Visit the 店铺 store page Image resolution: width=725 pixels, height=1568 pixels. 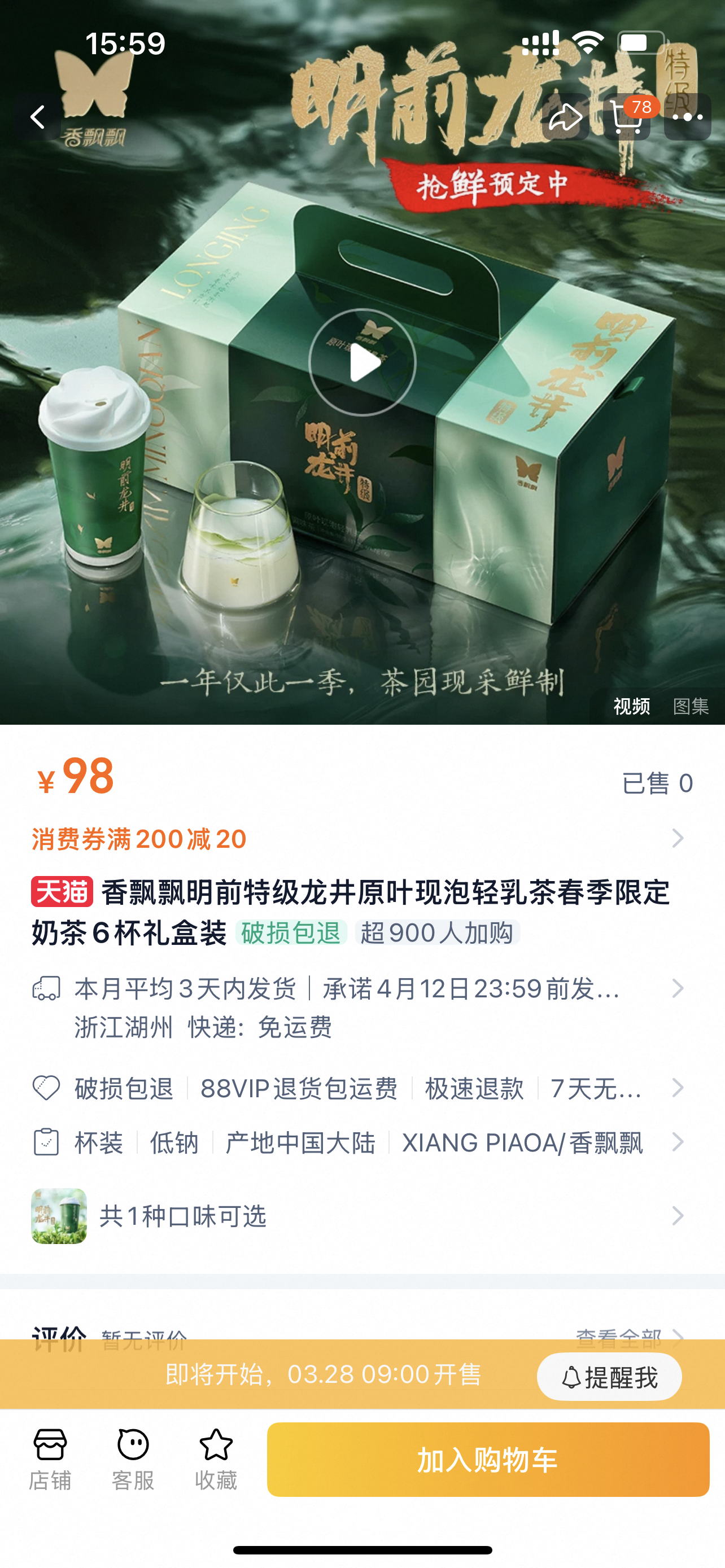(x=50, y=1459)
